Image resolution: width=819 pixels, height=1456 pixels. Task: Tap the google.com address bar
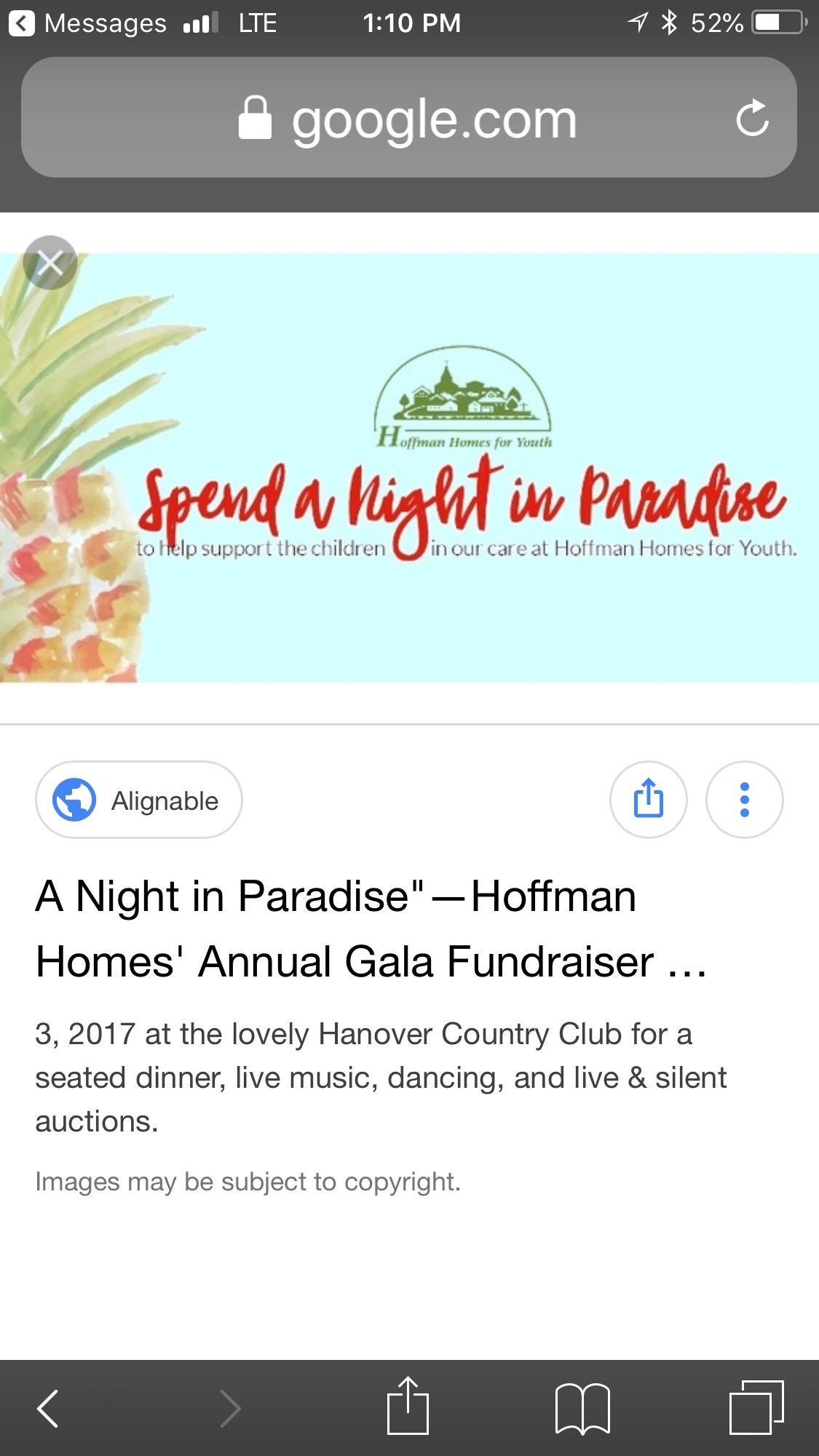coord(408,118)
